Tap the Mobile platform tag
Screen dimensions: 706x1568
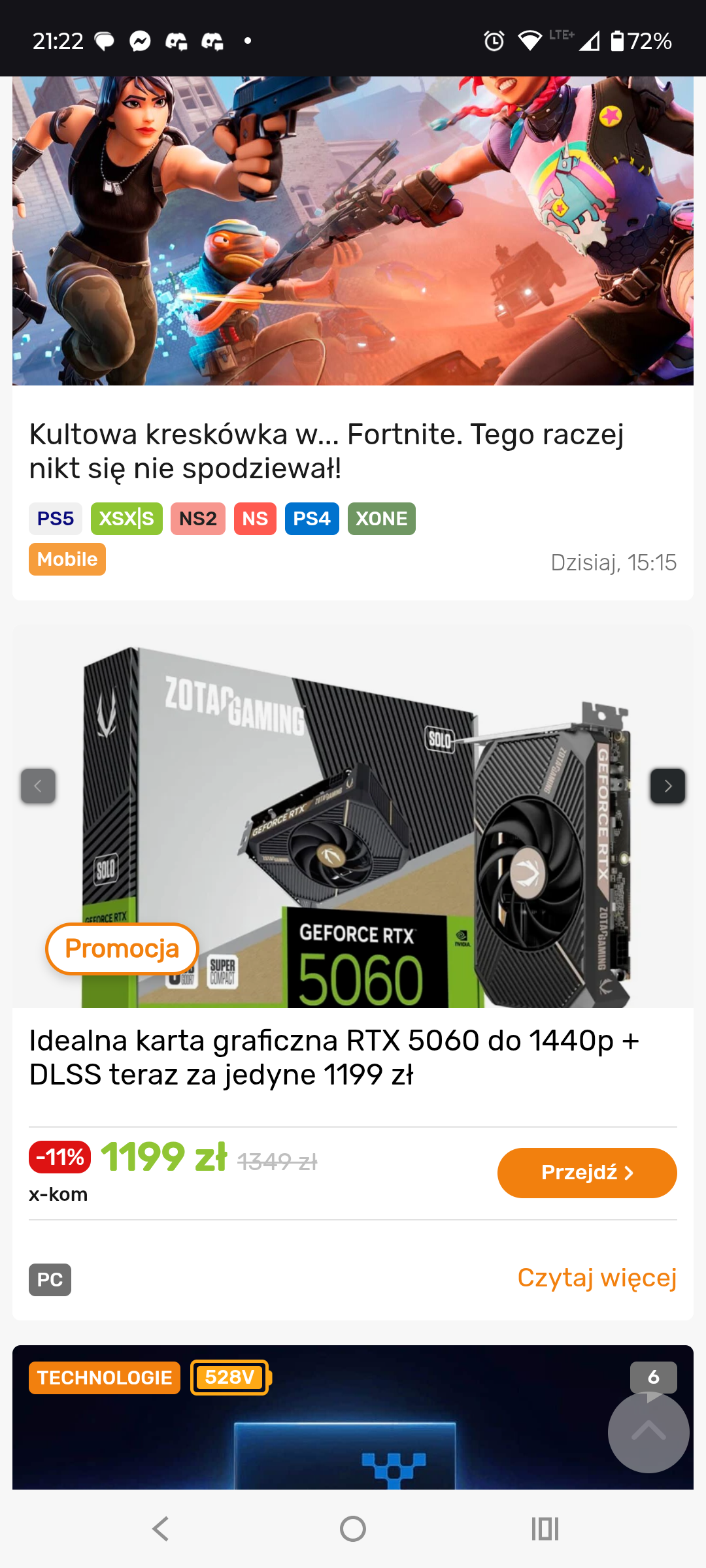click(67, 560)
